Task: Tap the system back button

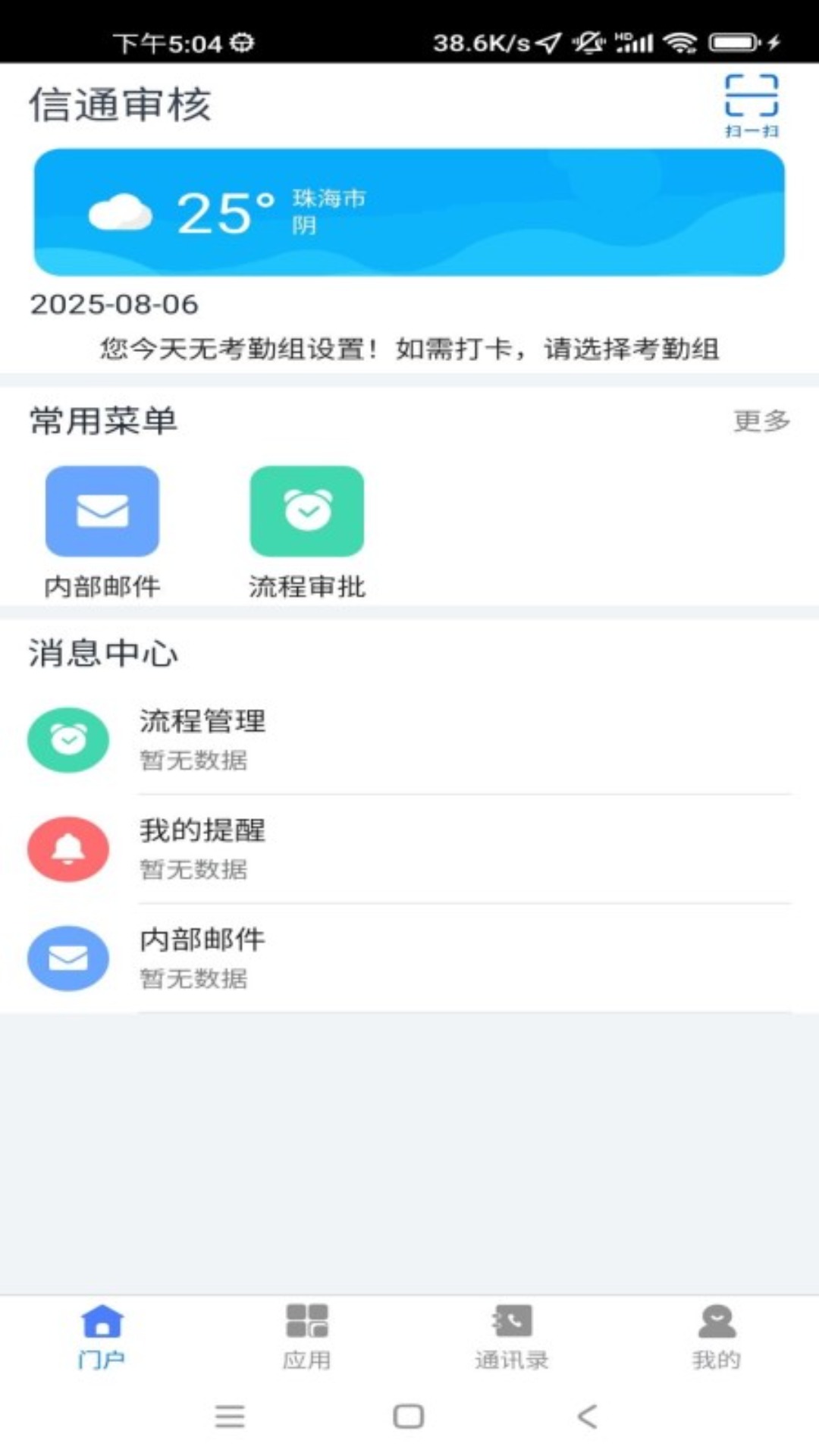Action: point(588,1416)
